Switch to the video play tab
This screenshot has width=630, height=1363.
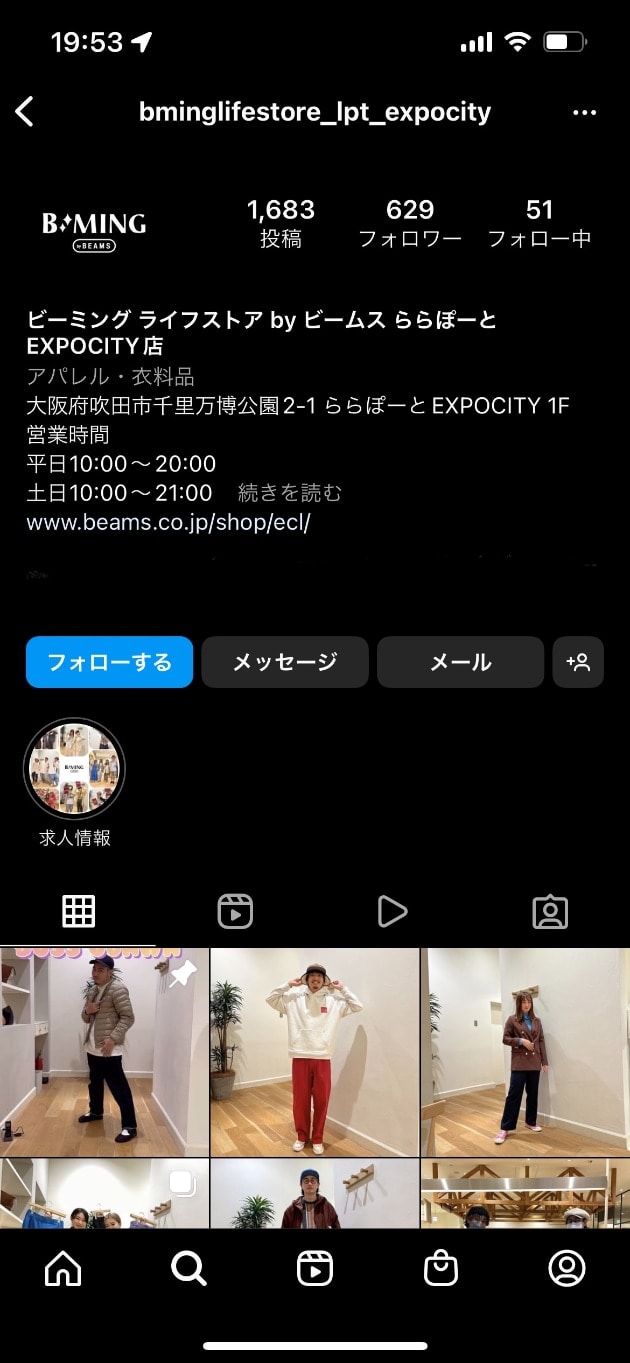point(392,911)
